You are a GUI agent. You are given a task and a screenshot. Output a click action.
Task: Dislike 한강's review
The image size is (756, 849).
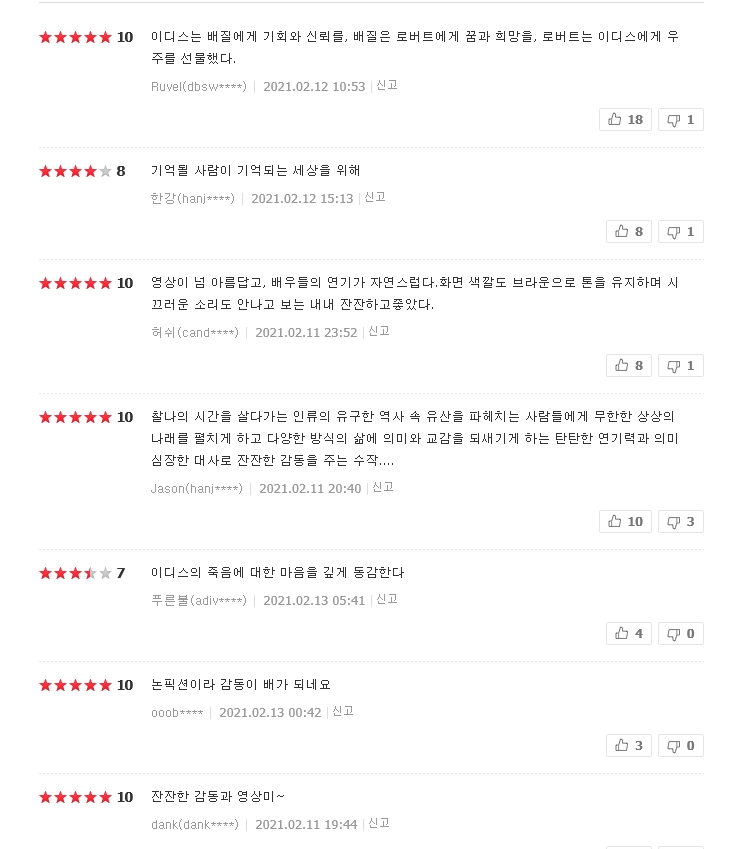click(x=681, y=232)
